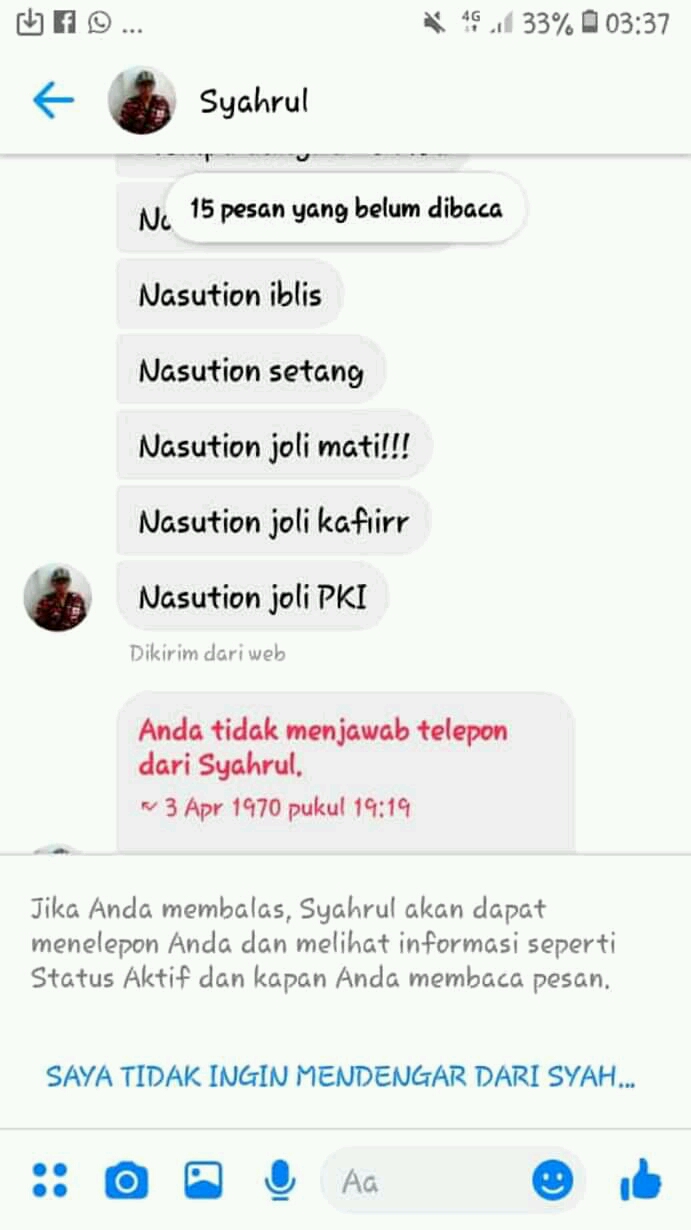The image size is (691, 1230).
Task: Open the photo gallery picker
Action: click(203, 1181)
